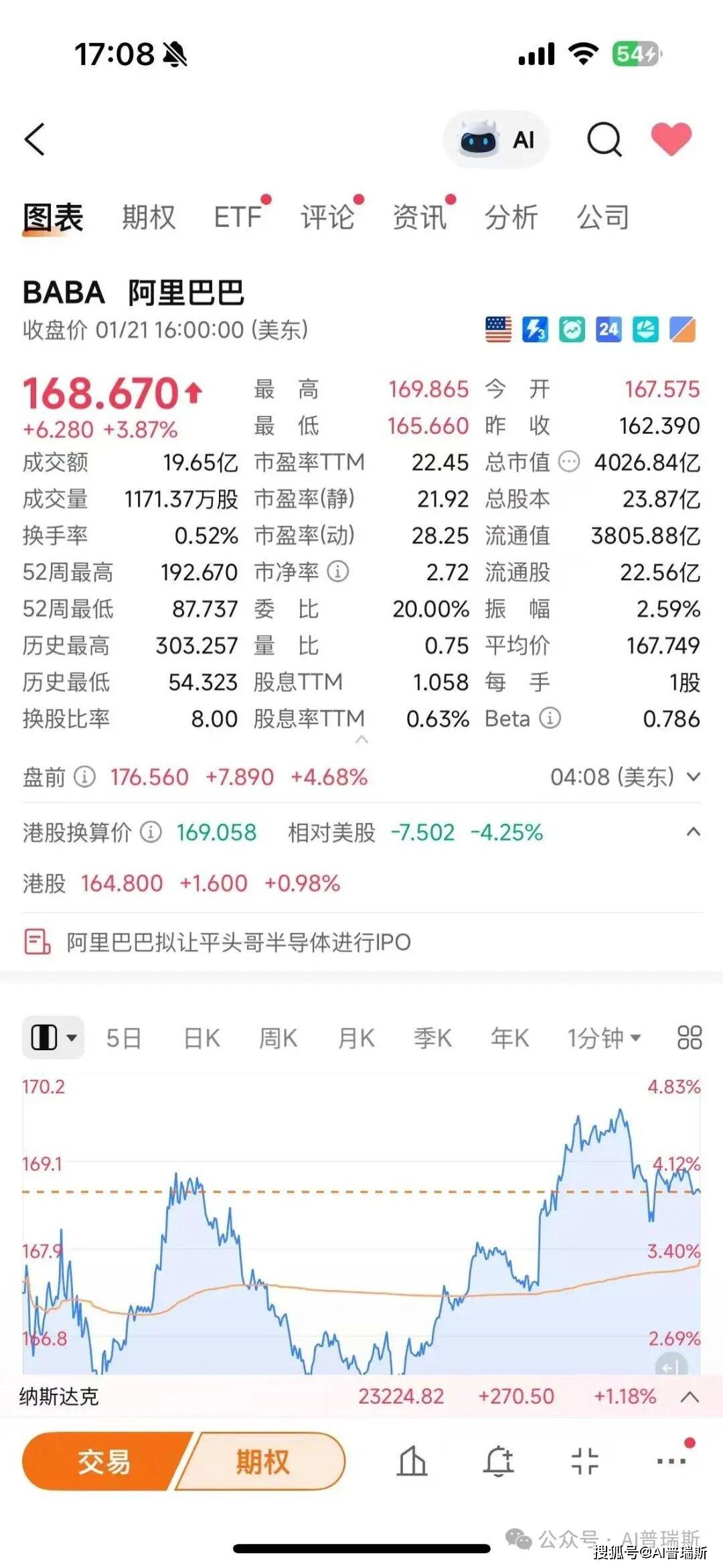Tap the orange 交易 button
This screenshot has width=723, height=1568.
pos(104,1462)
